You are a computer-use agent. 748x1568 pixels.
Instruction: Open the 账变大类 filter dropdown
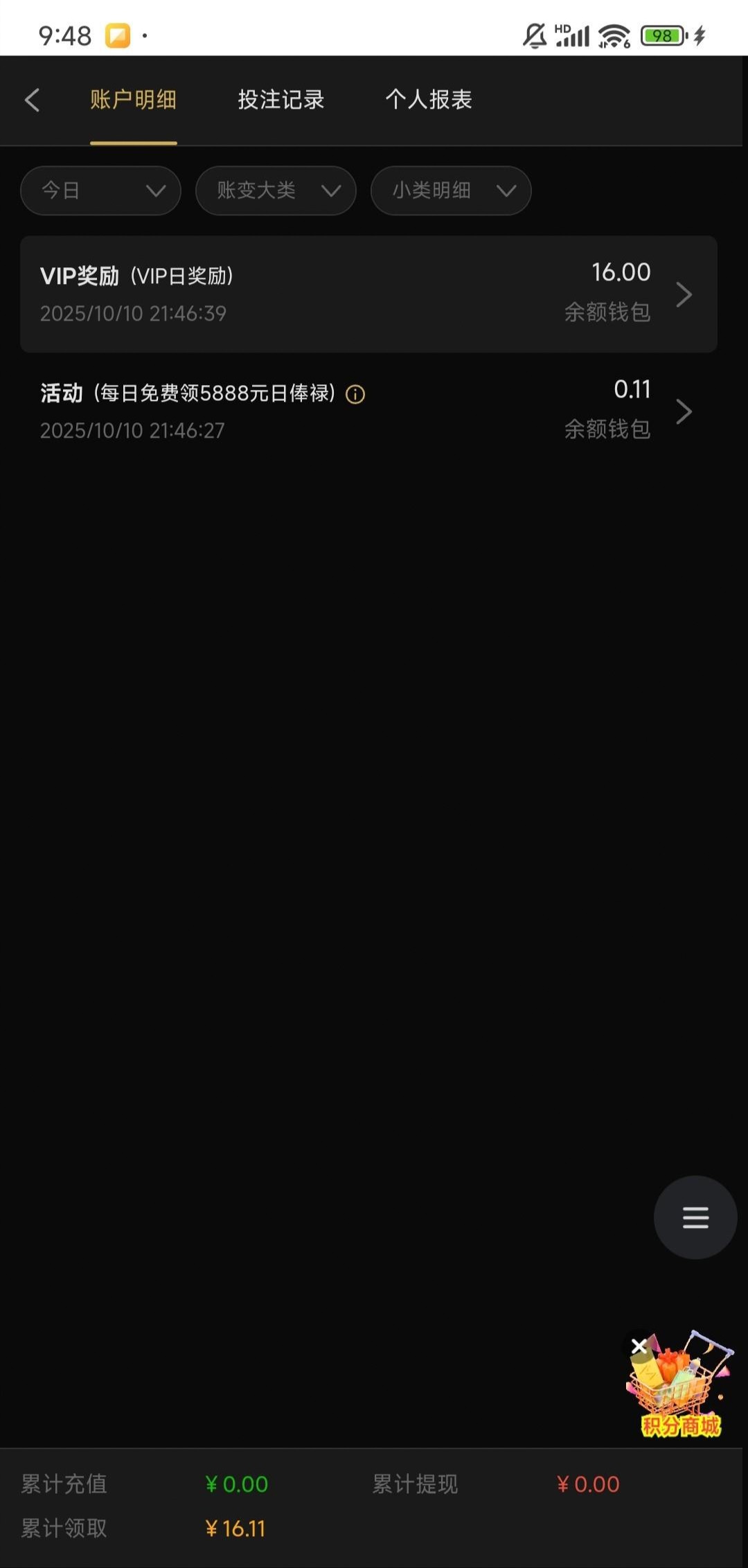pos(276,190)
